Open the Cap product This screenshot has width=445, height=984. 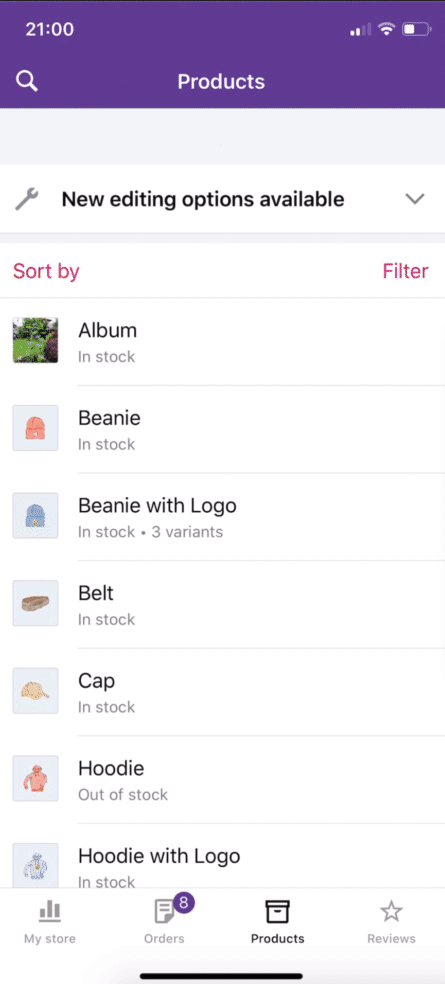[222, 692]
